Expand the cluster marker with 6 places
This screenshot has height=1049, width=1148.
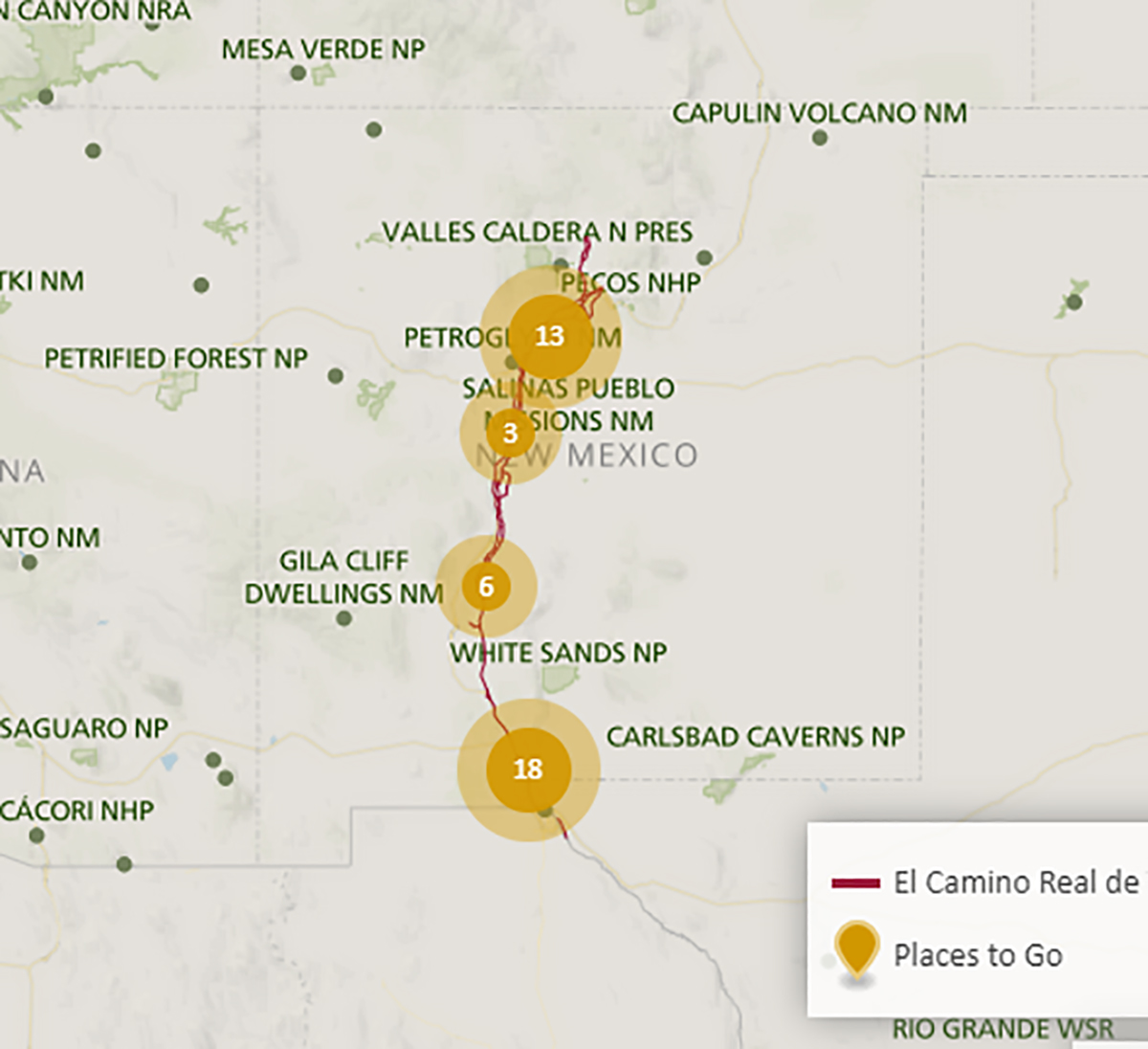coord(486,586)
